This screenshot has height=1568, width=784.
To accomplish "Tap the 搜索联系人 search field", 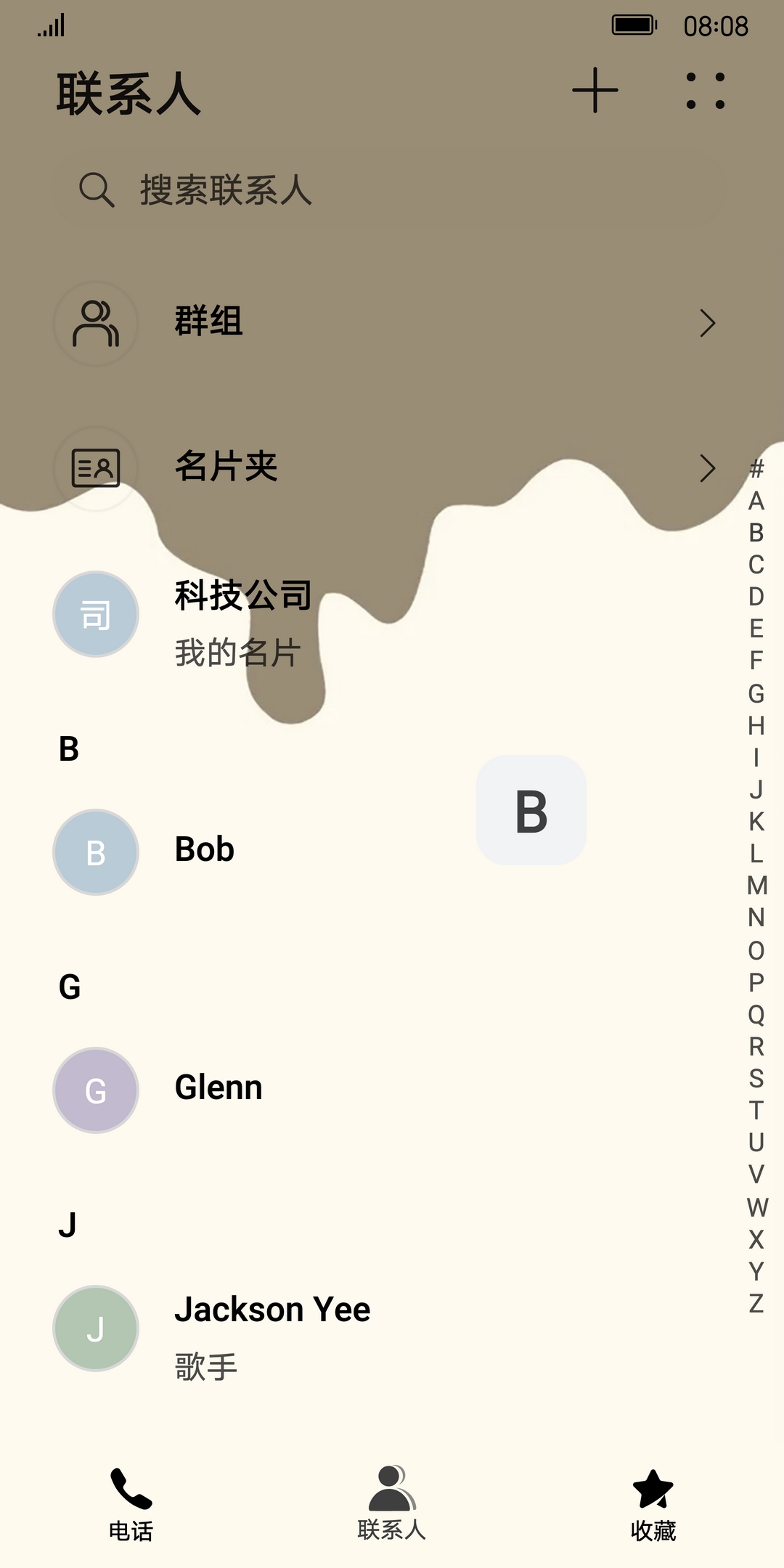I will [392, 190].
